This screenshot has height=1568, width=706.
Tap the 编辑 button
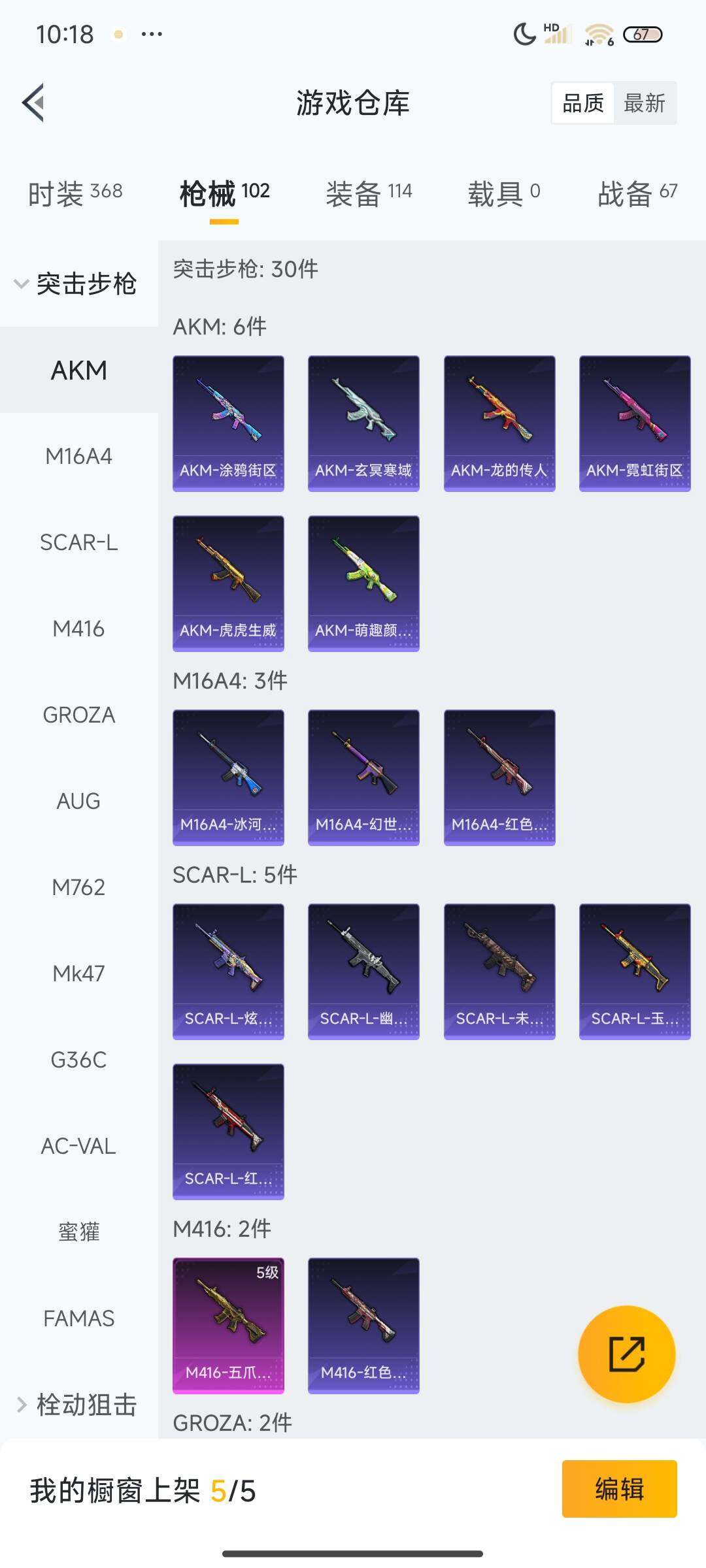tap(619, 1489)
